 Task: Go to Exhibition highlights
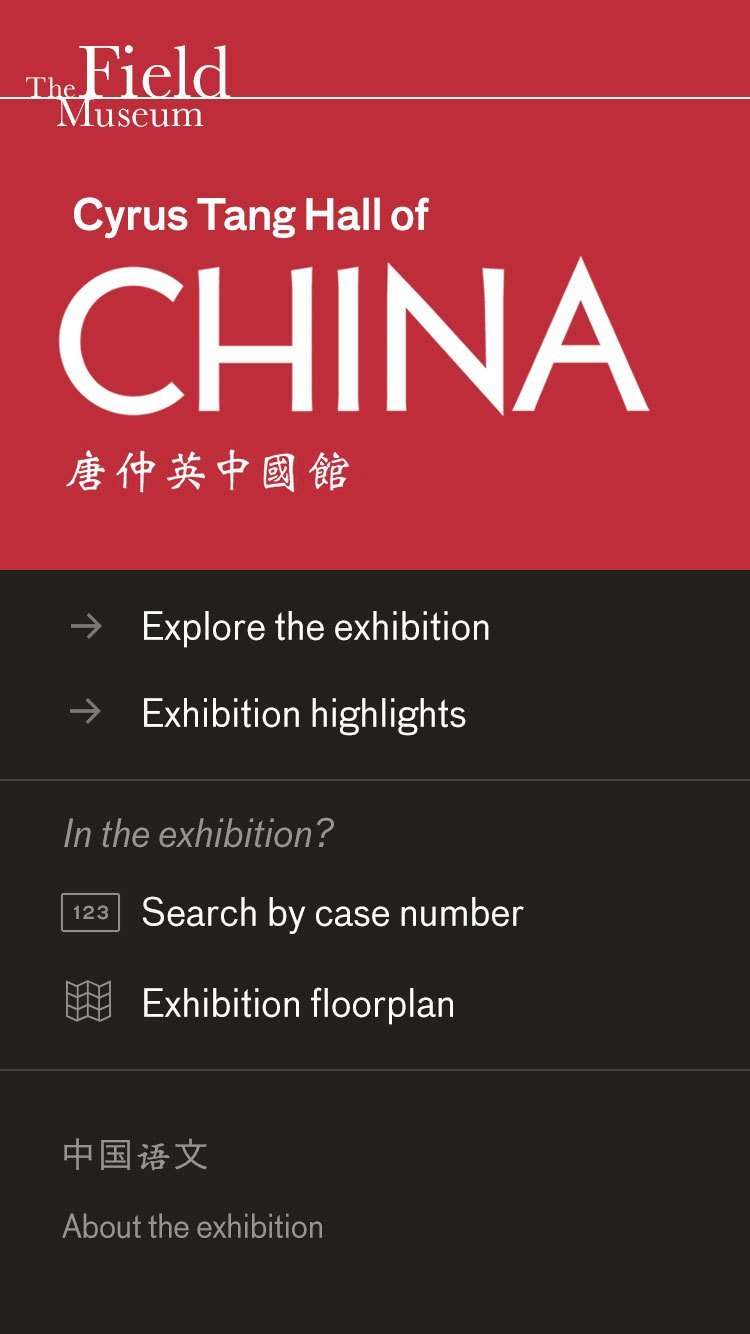pyautogui.click(x=303, y=714)
